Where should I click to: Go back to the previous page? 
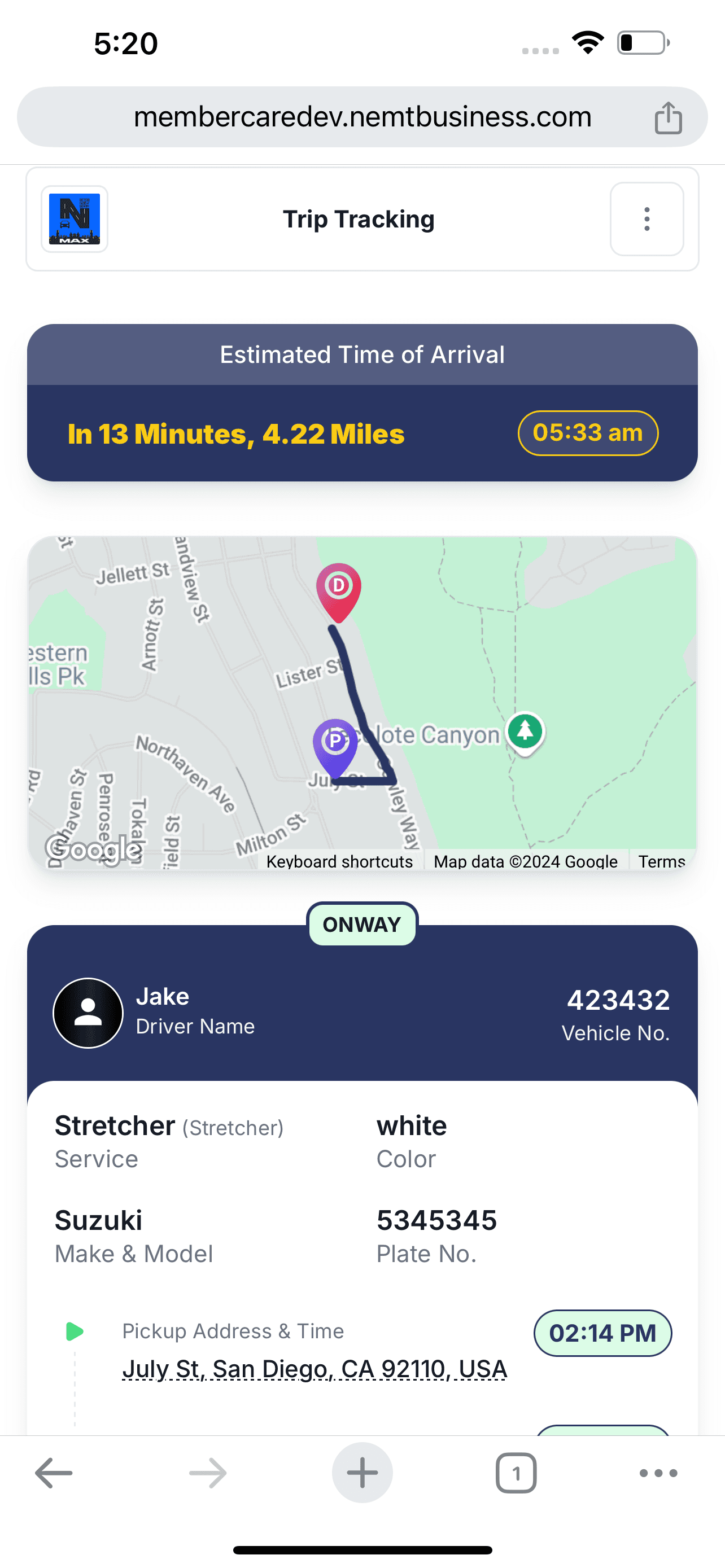pyautogui.click(x=54, y=1473)
